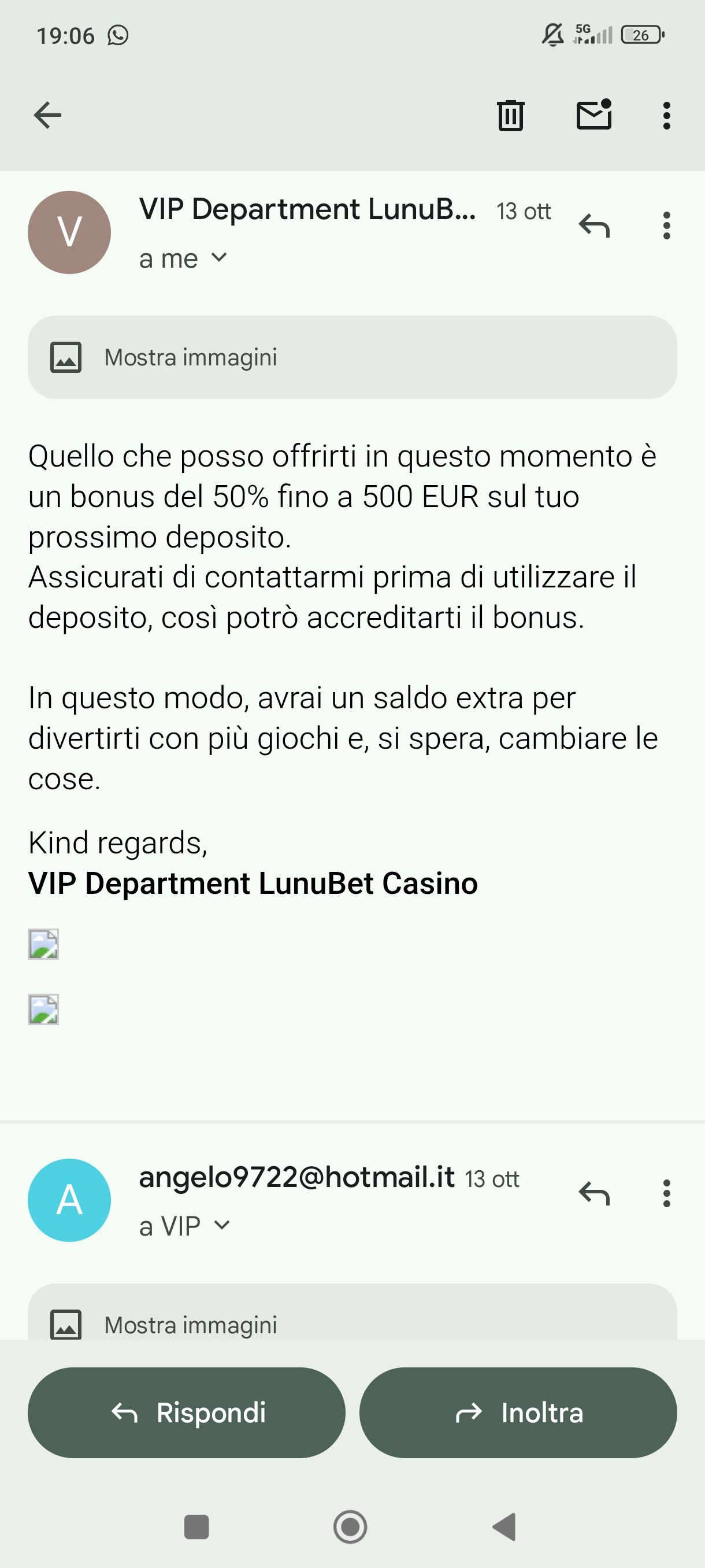Go to the system home screen
705x1568 pixels.
coord(350,1526)
